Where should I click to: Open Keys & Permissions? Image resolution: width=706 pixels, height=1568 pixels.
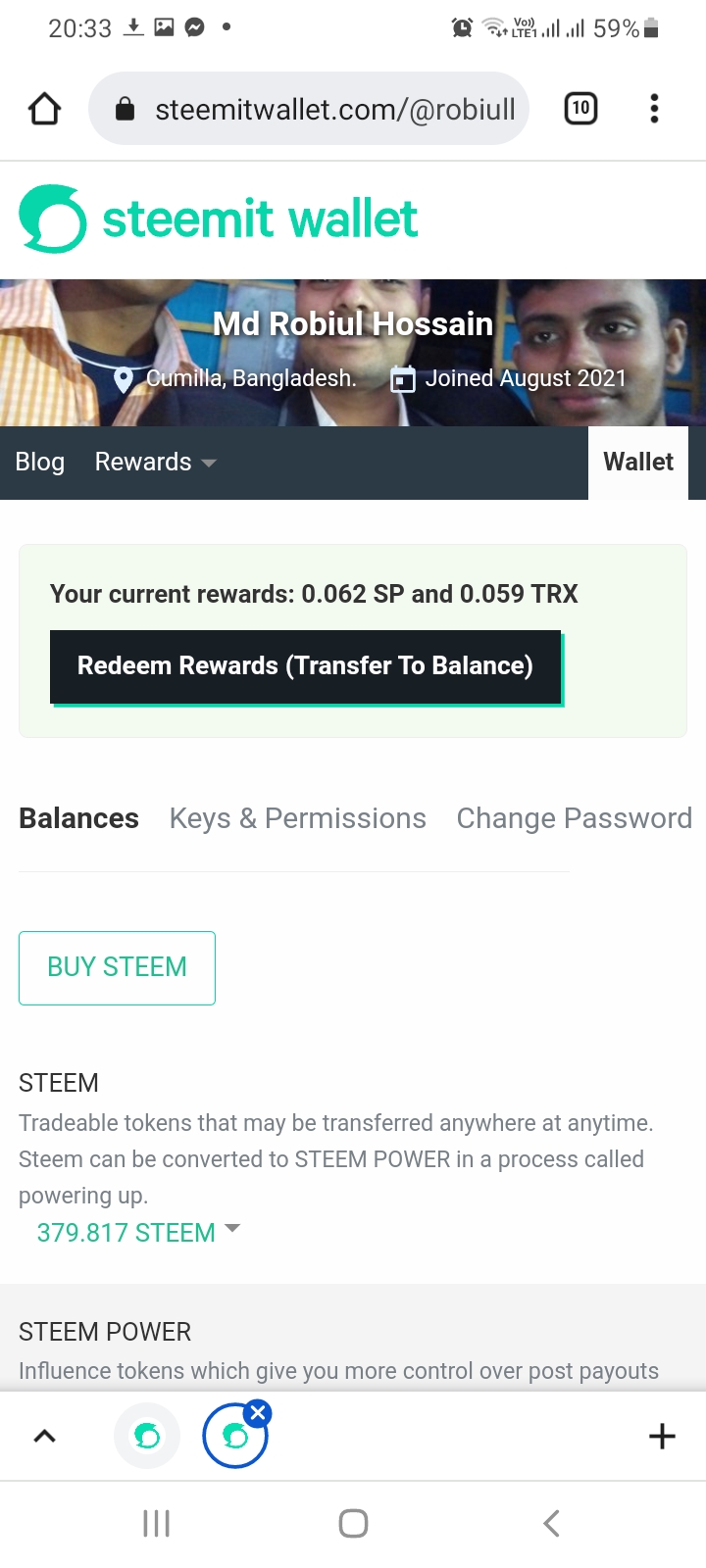298,818
